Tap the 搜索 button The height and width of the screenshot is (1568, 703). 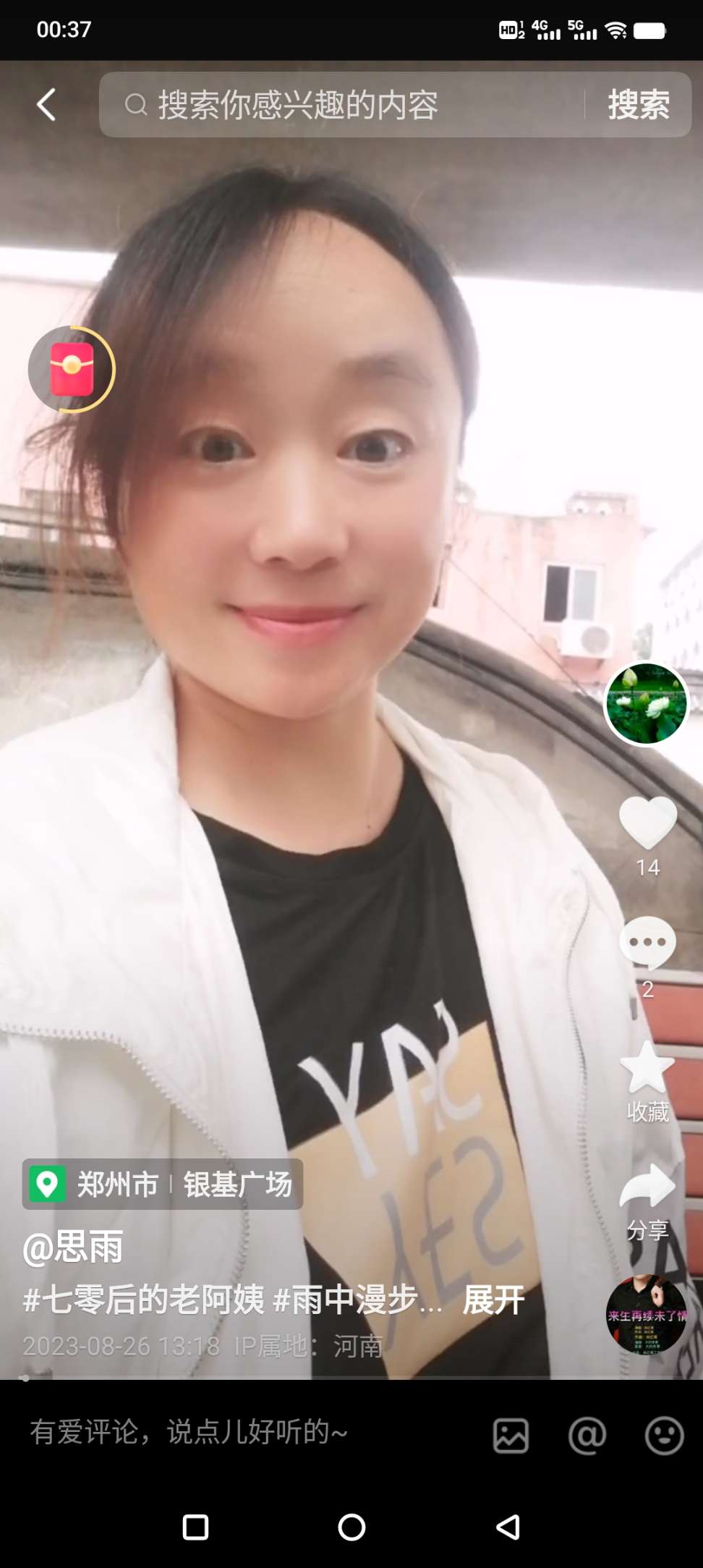tap(638, 105)
